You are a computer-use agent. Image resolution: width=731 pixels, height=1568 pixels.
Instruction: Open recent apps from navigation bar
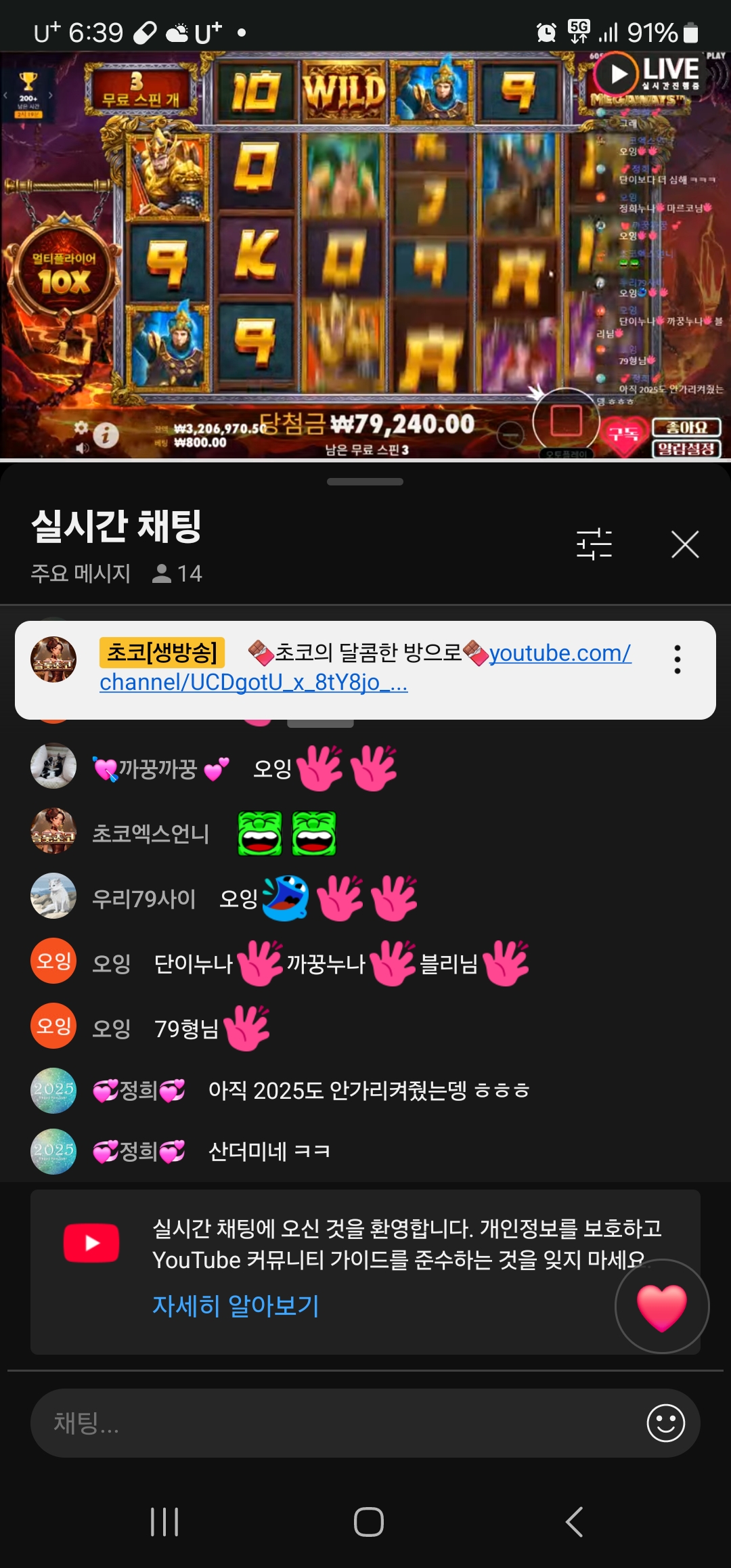point(164,1522)
